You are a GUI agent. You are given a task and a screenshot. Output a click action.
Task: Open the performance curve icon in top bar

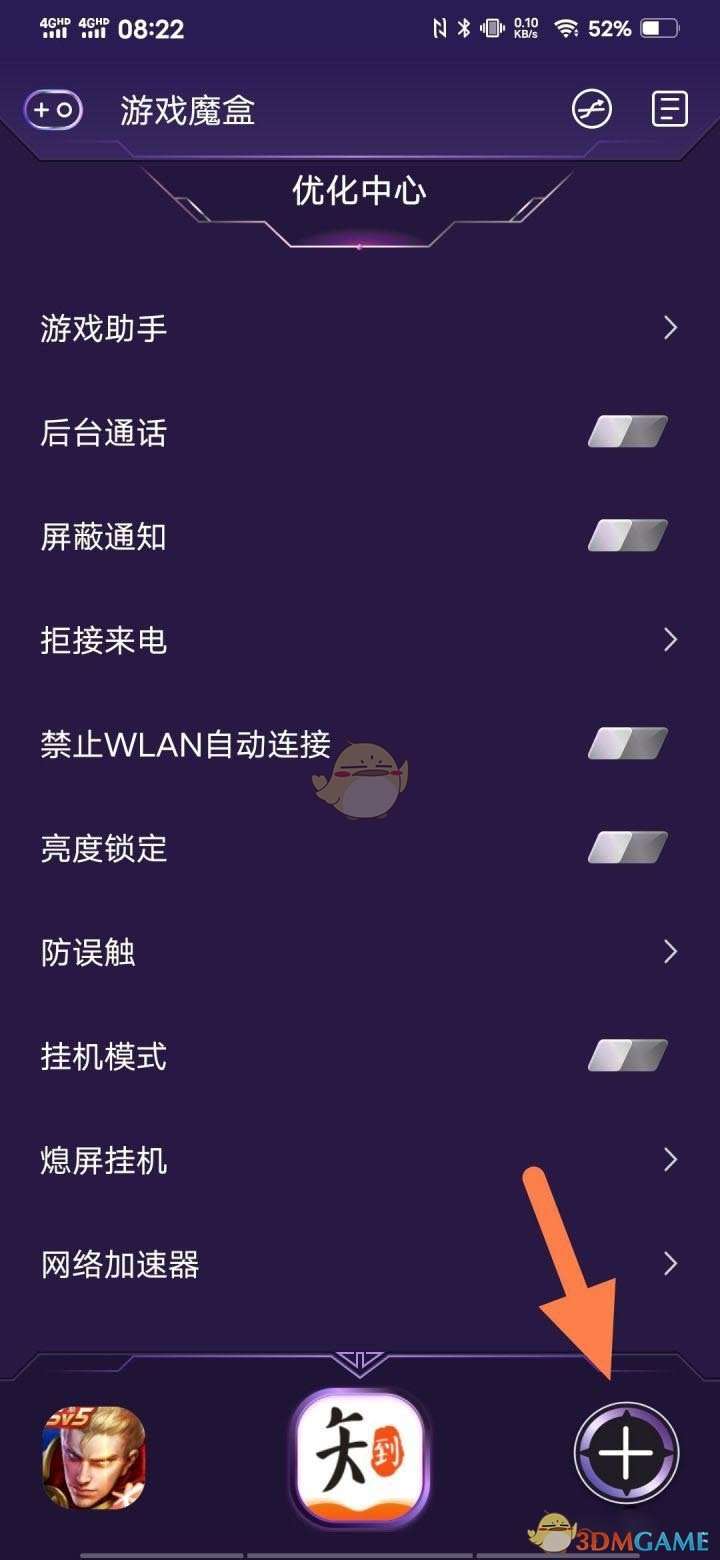click(x=591, y=109)
